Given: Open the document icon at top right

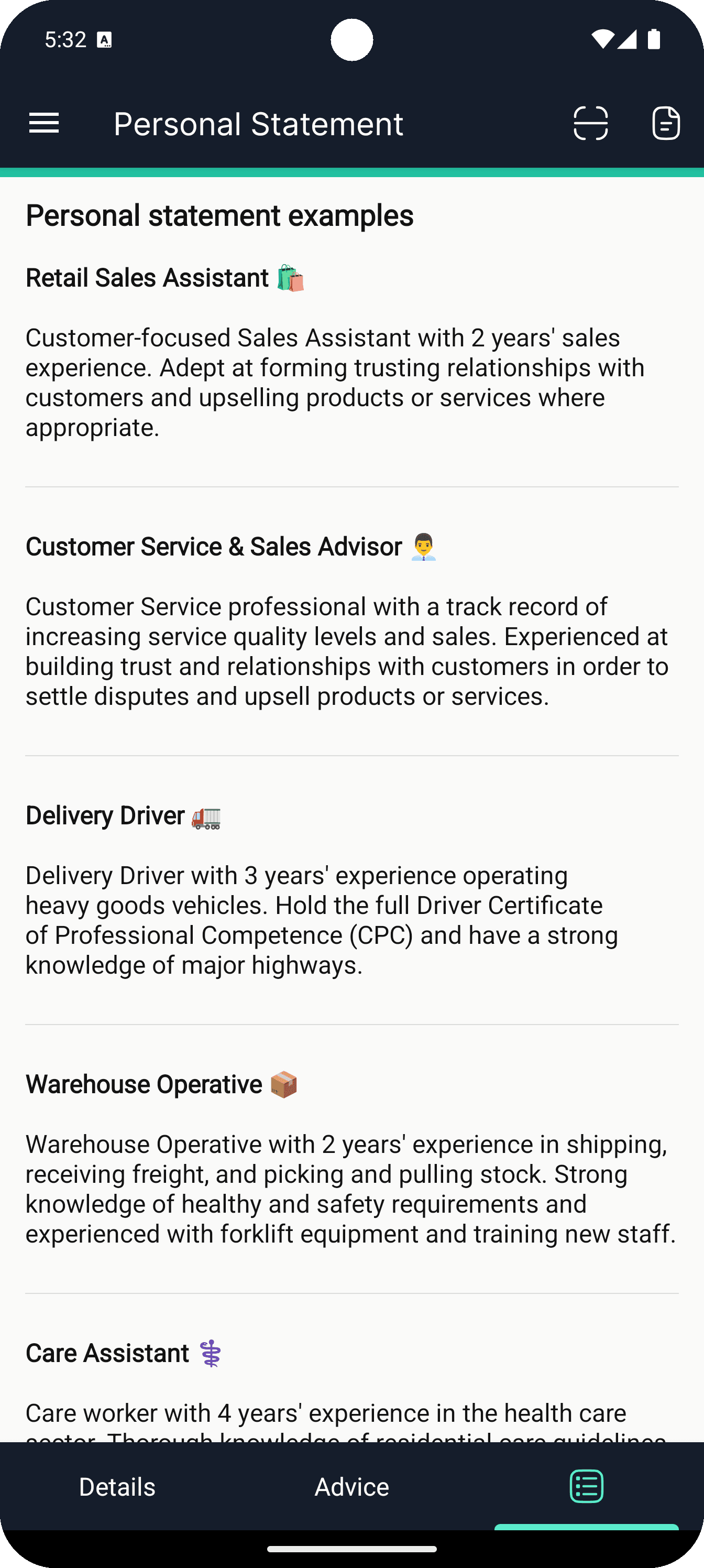Looking at the screenshot, I should tap(666, 124).
